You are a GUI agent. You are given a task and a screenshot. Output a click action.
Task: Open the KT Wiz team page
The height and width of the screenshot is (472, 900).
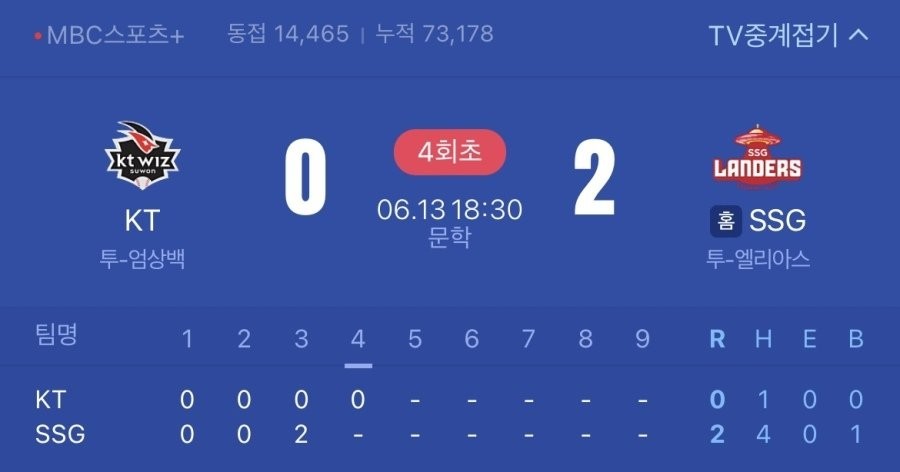(143, 160)
